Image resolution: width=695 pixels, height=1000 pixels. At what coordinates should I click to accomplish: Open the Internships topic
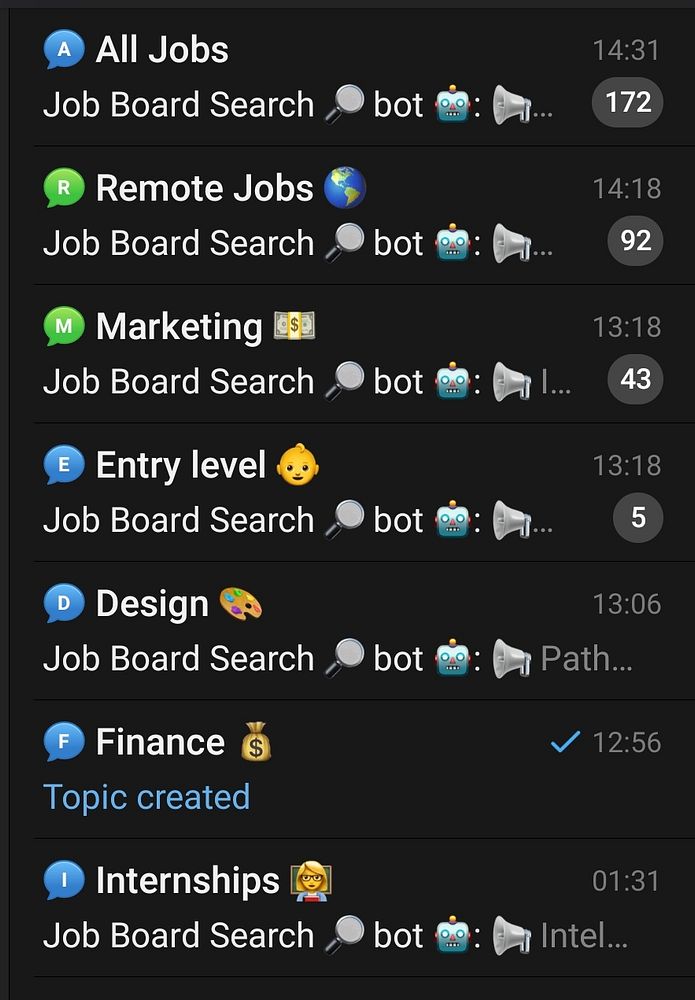coord(300,907)
